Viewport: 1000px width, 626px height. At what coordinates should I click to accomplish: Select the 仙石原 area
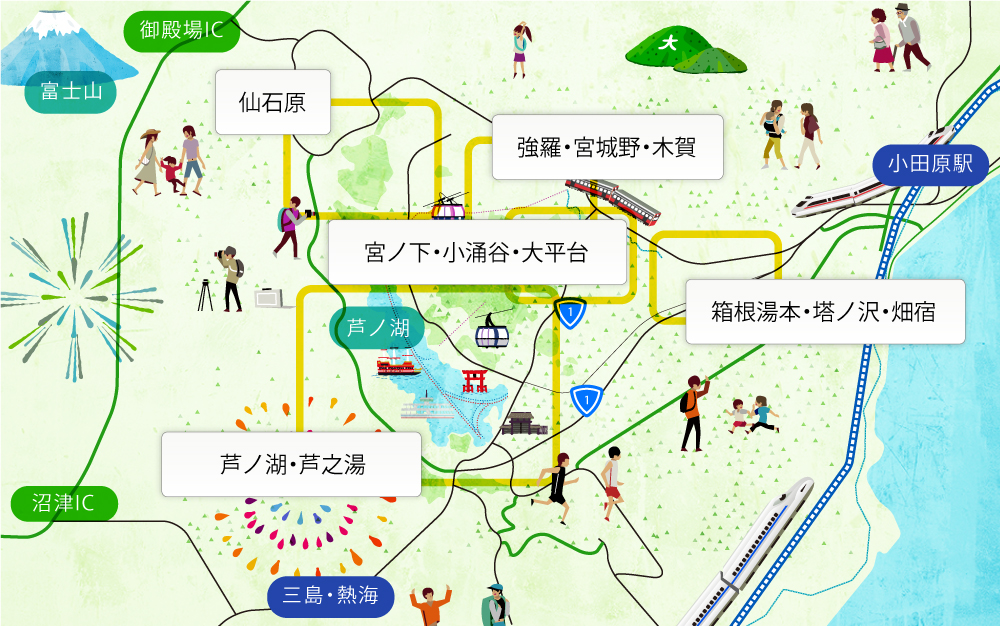(273, 102)
